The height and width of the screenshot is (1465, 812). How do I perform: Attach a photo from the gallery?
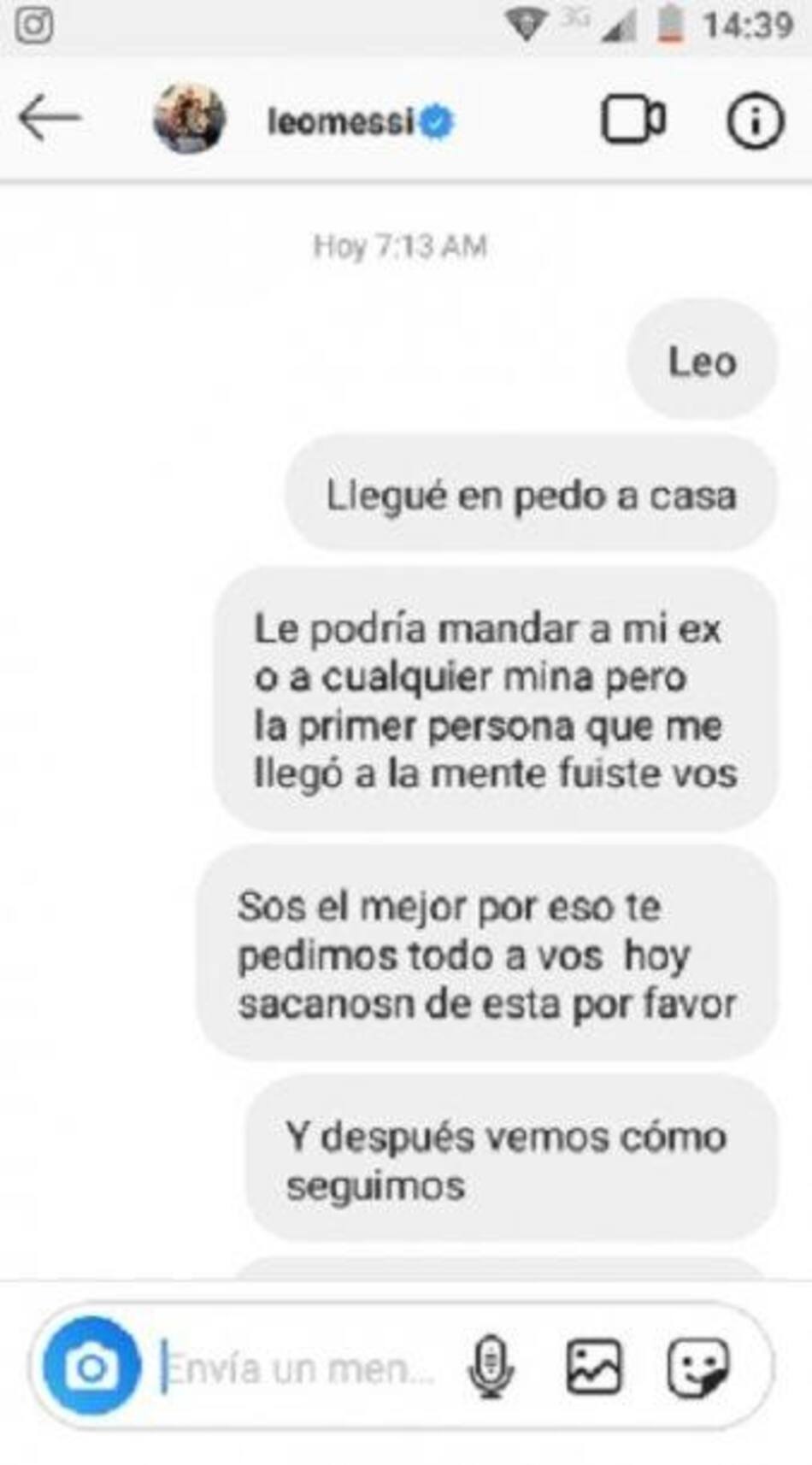[x=594, y=1368]
